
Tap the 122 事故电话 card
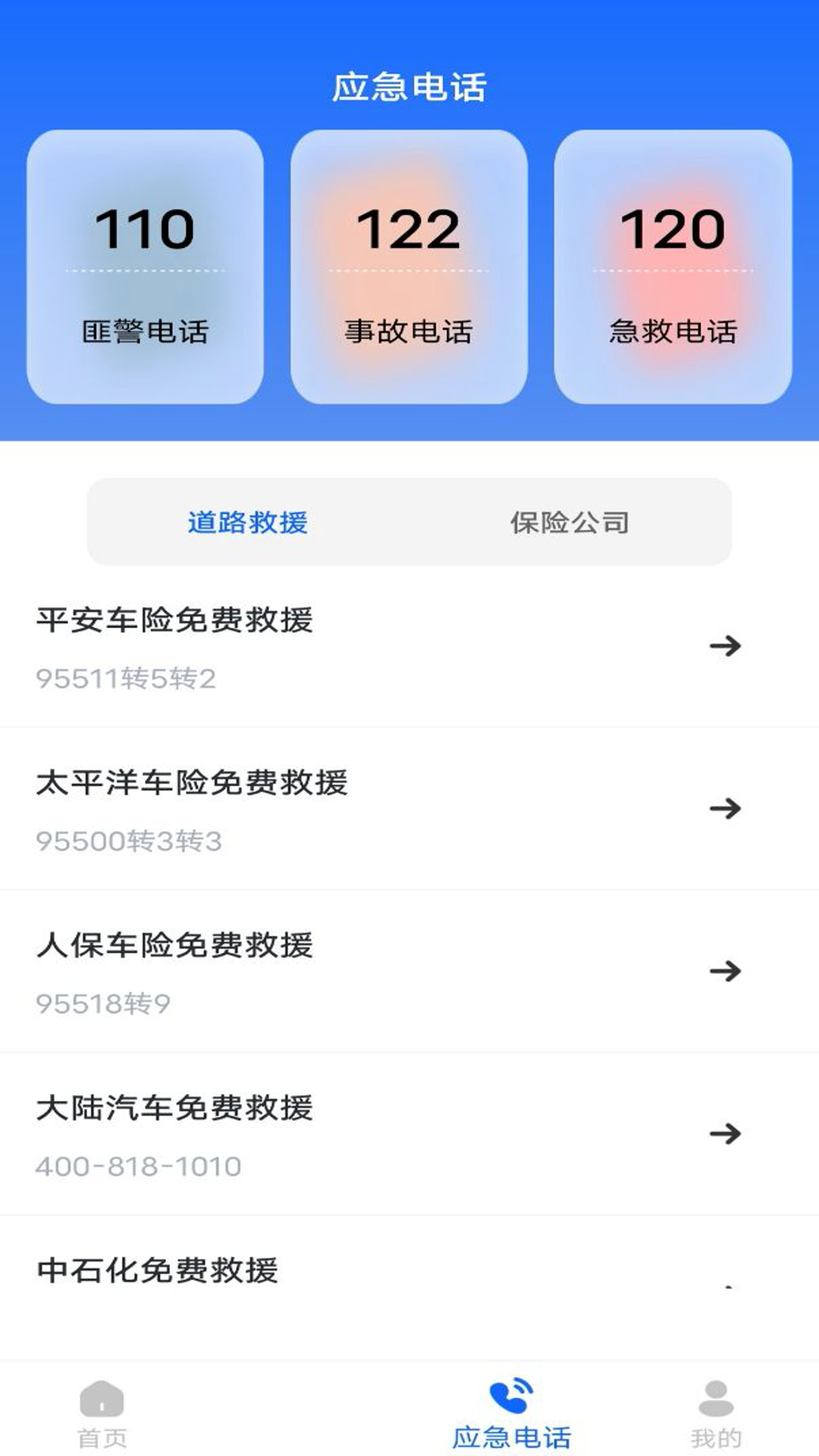[x=409, y=266]
